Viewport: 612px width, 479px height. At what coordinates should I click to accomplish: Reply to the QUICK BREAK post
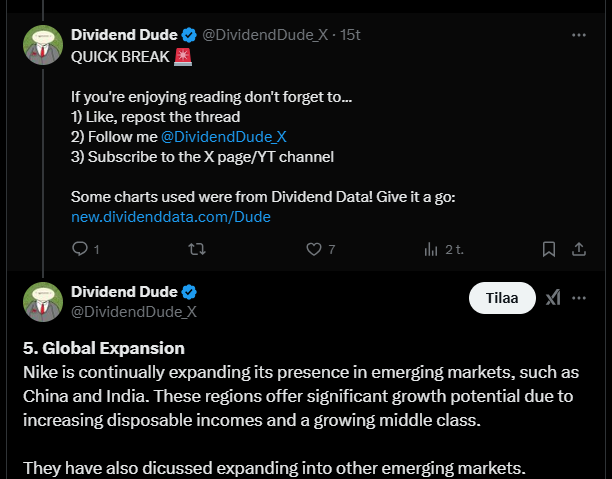point(80,249)
